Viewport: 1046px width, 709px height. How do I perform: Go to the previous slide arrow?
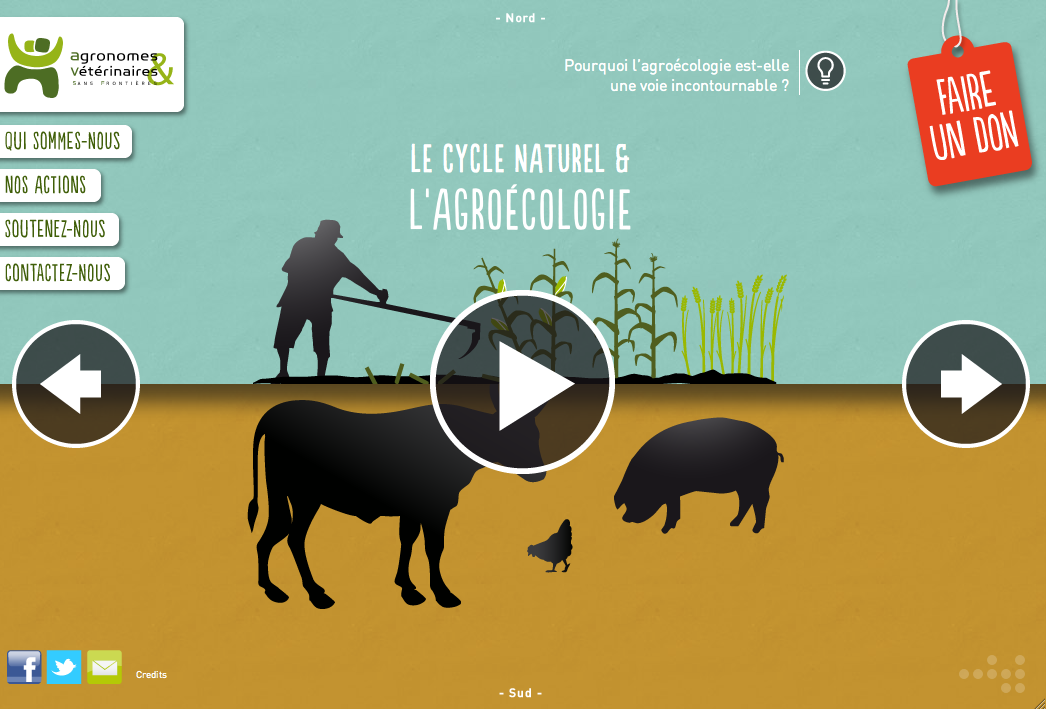(x=75, y=383)
